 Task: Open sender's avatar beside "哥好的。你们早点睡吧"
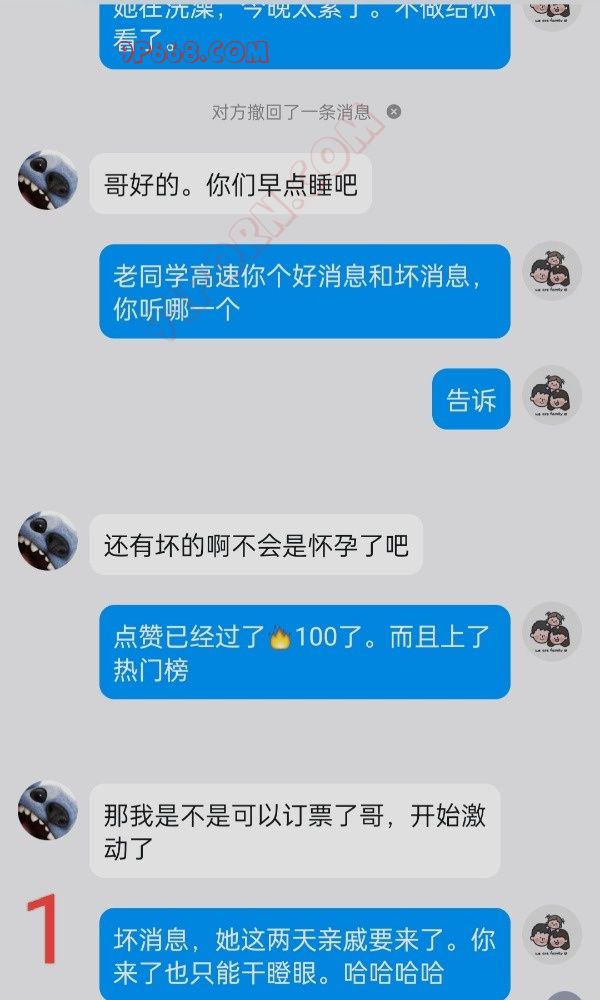click(x=48, y=180)
